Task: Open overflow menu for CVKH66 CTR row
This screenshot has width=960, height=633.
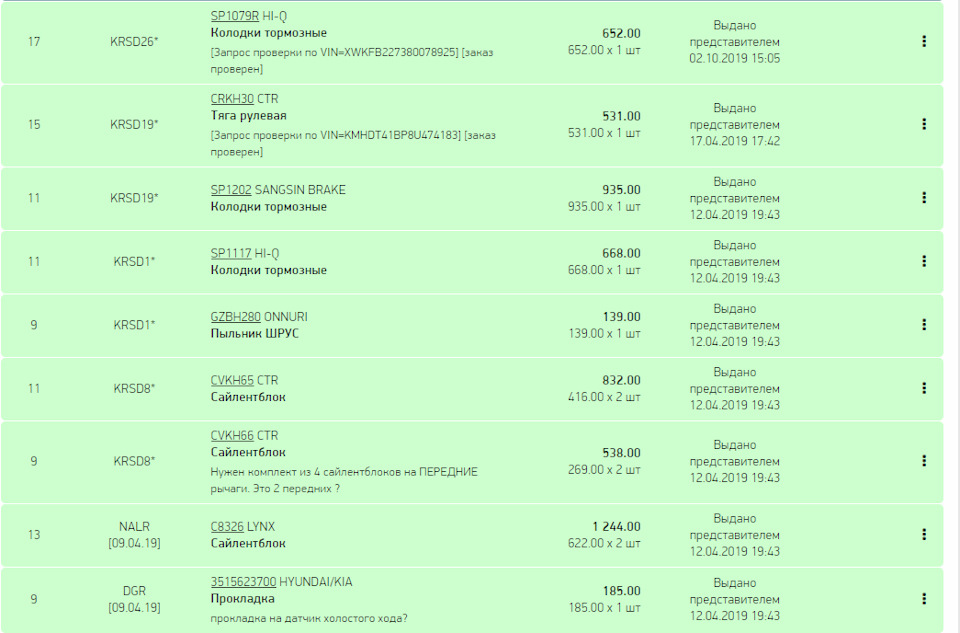Action: click(923, 461)
